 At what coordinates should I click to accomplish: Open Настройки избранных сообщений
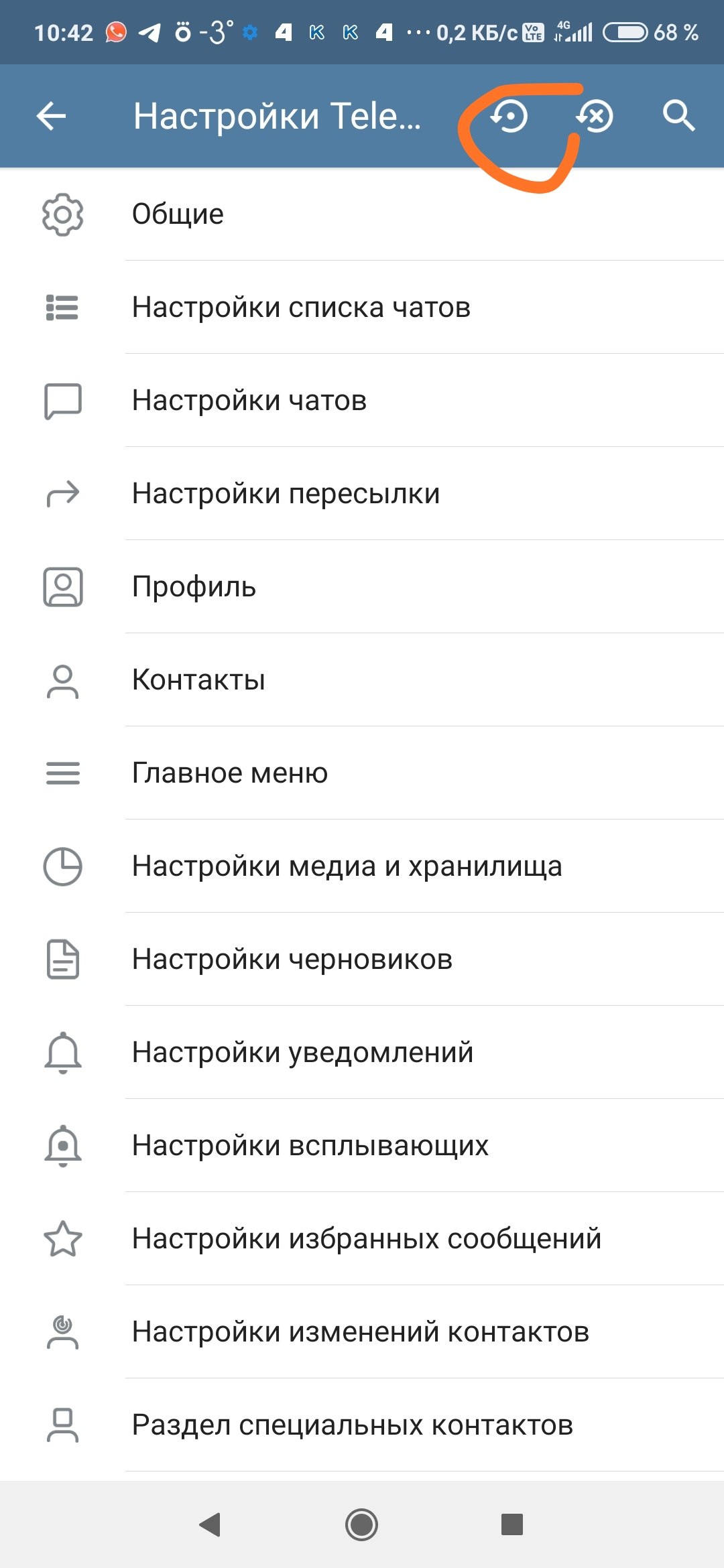(362, 1239)
